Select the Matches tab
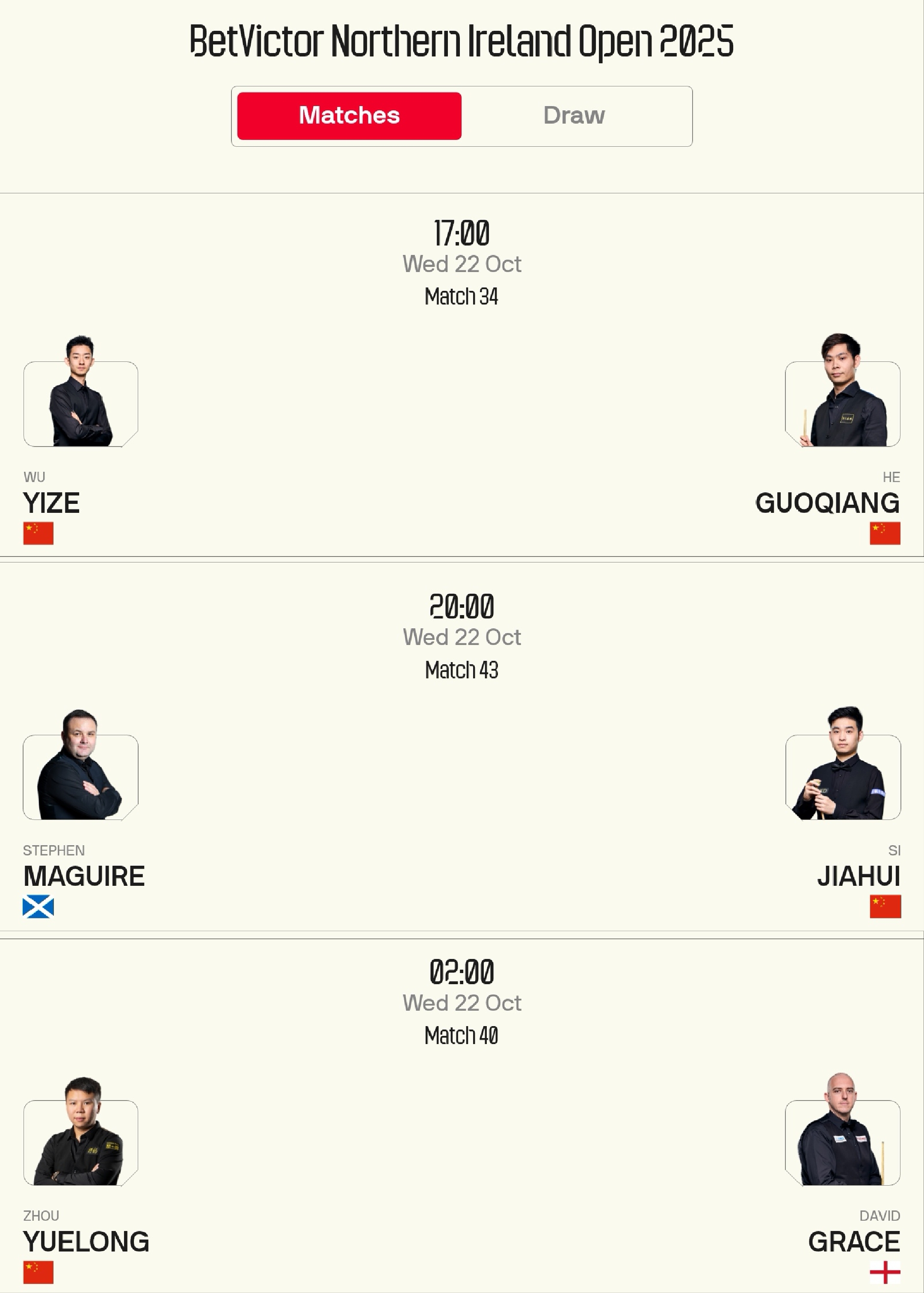Viewport: 924px width, 1293px height. pos(349,115)
